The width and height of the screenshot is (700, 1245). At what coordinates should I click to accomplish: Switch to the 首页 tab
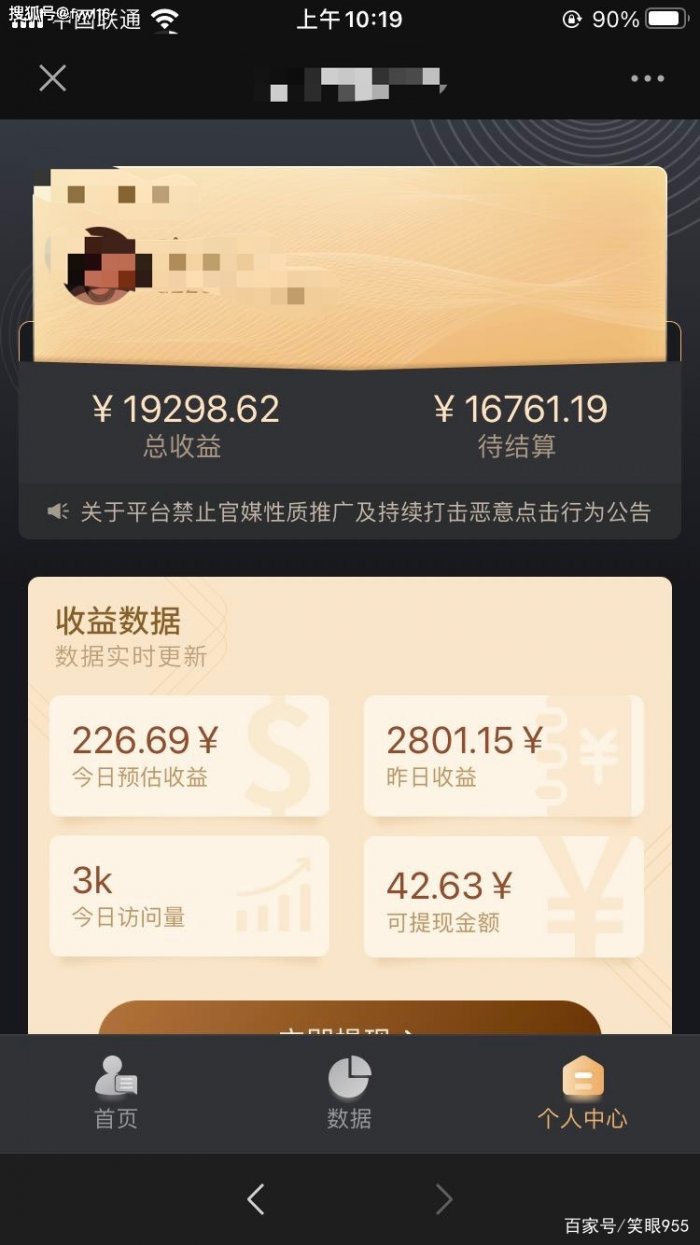(116, 1093)
